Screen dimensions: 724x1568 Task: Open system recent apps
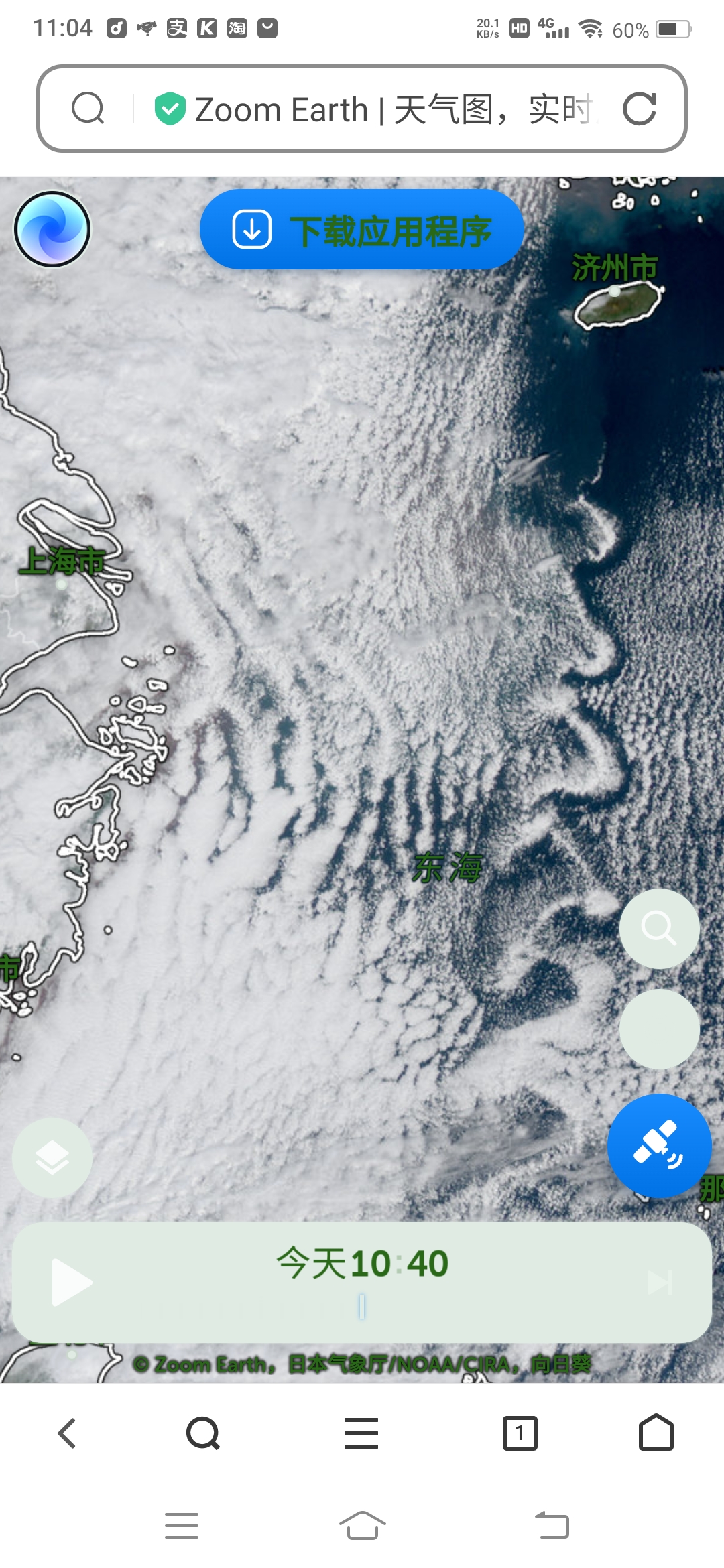pos(182,1526)
